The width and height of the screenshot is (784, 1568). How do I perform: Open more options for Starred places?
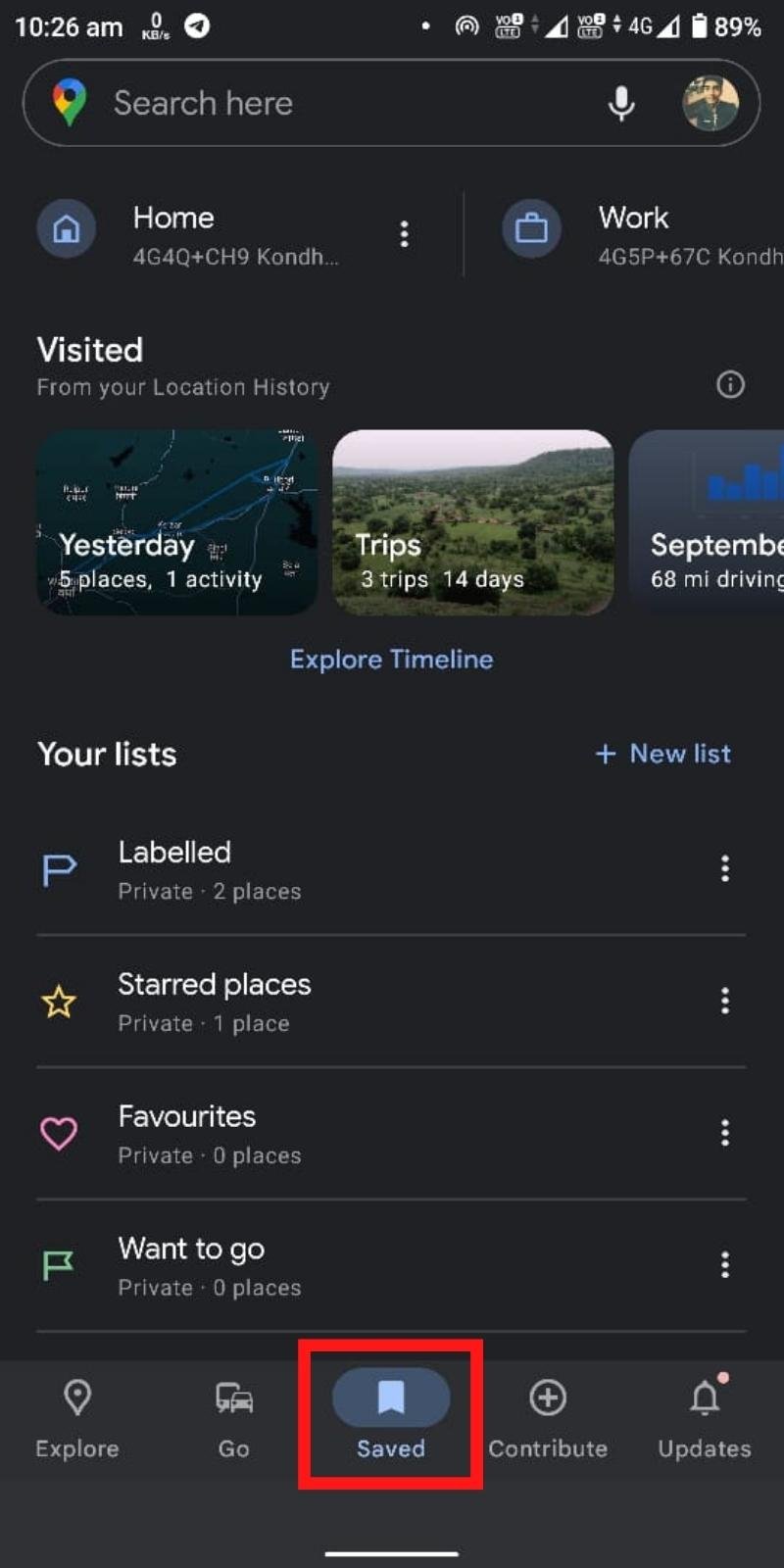tap(724, 1001)
